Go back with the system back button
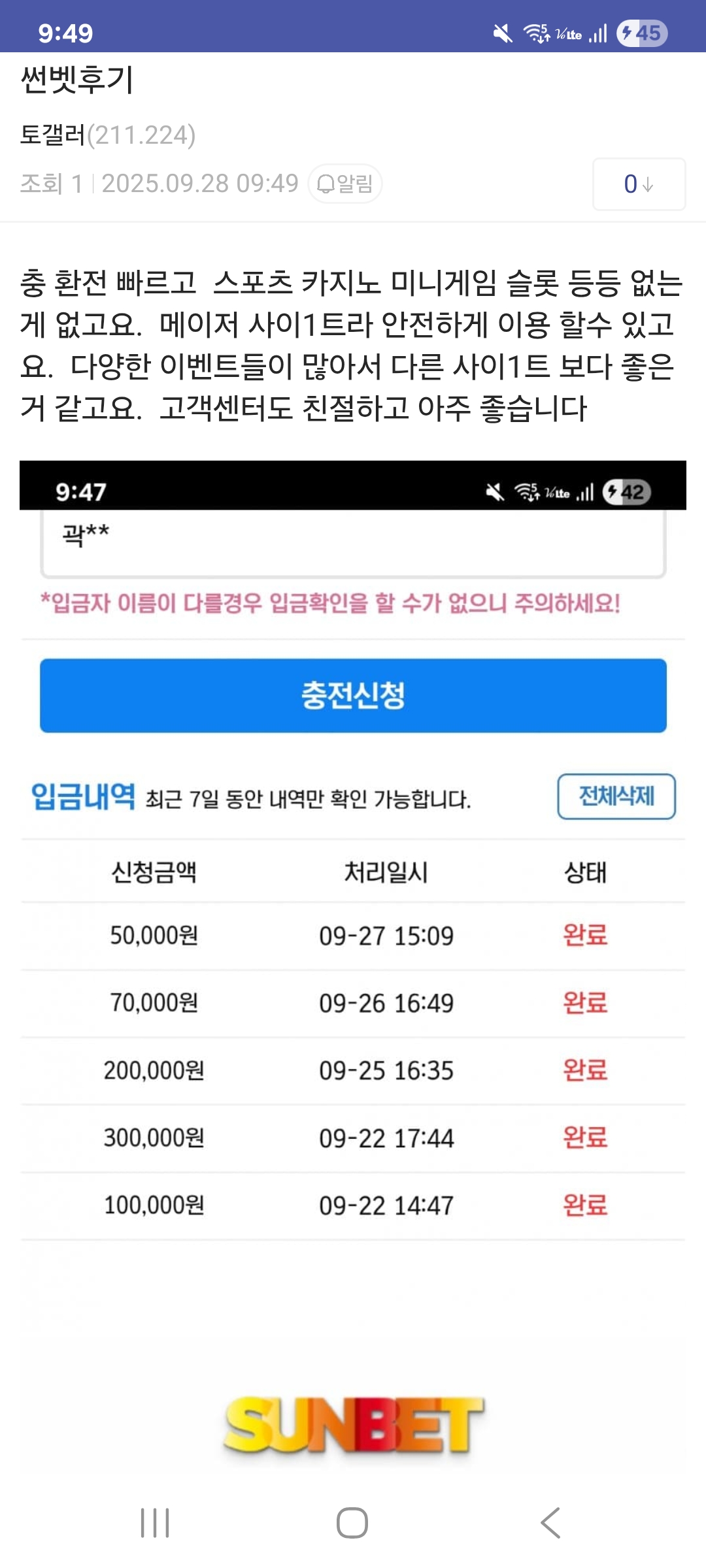Viewport: 706px width, 1568px height. [x=550, y=1523]
